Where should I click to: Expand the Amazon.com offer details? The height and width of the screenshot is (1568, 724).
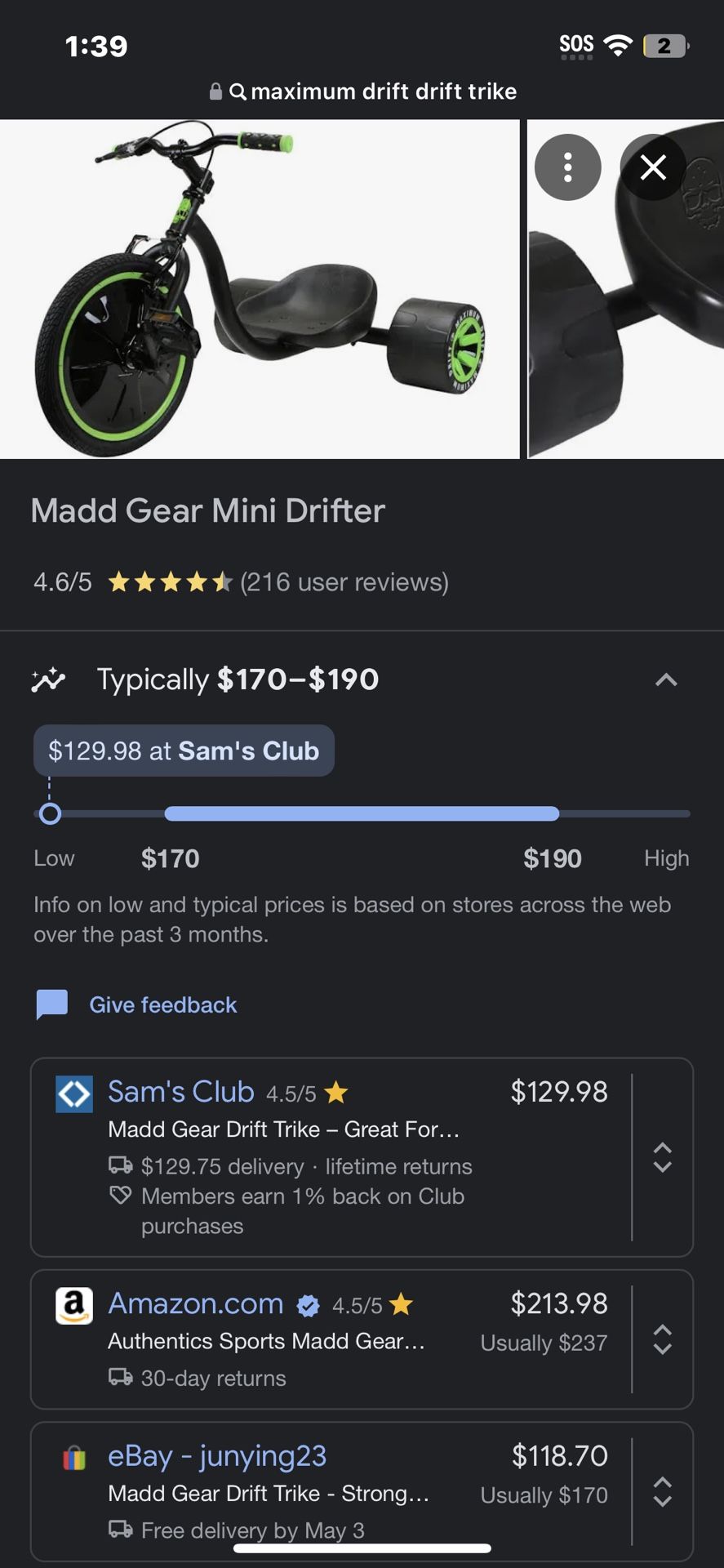663,1339
